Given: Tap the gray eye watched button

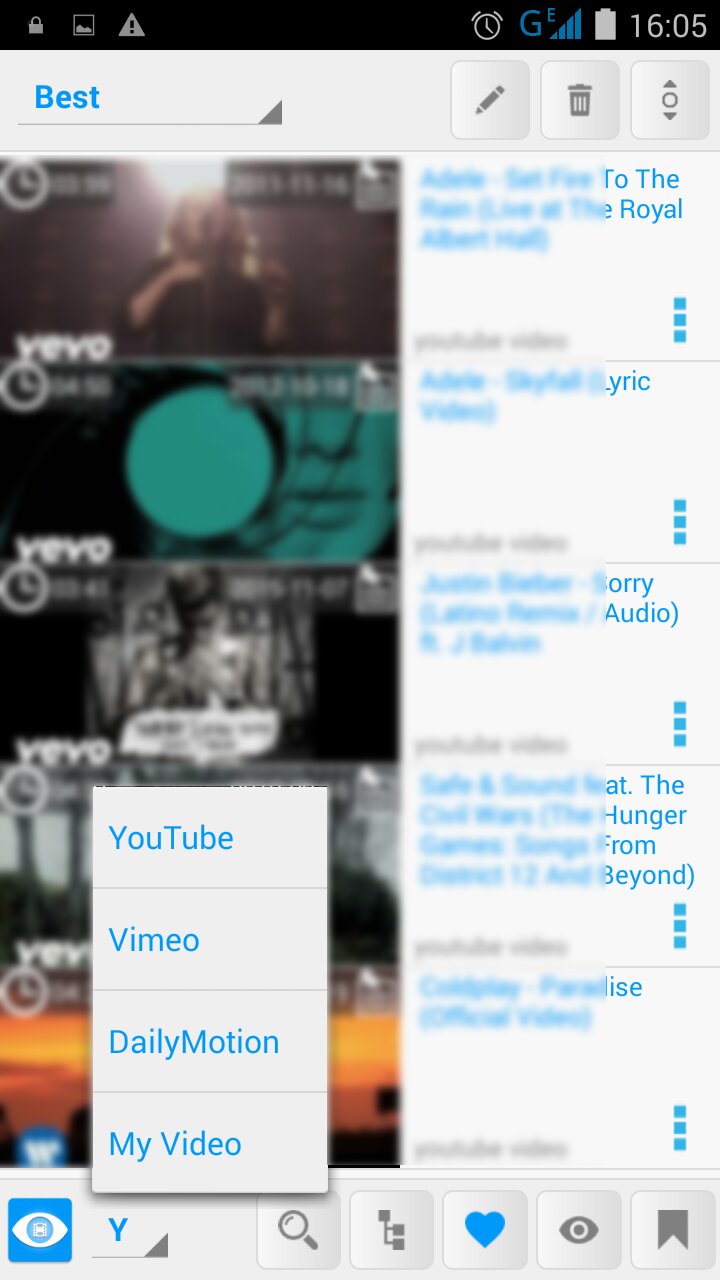Looking at the screenshot, I should pyautogui.click(x=579, y=1230).
